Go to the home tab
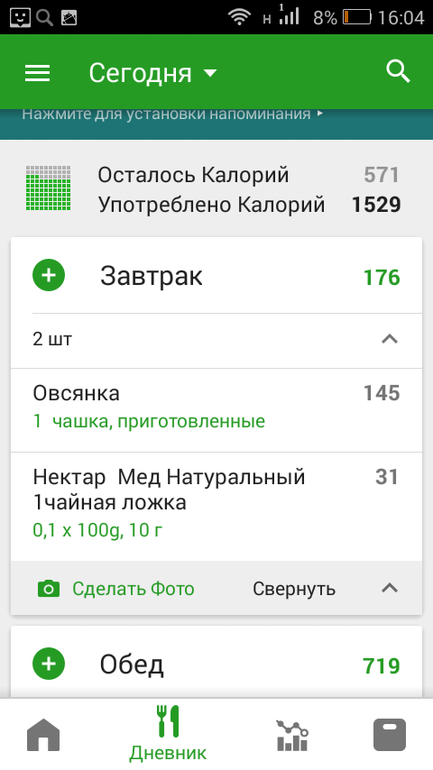433x770 pixels. pyautogui.click(x=44, y=735)
